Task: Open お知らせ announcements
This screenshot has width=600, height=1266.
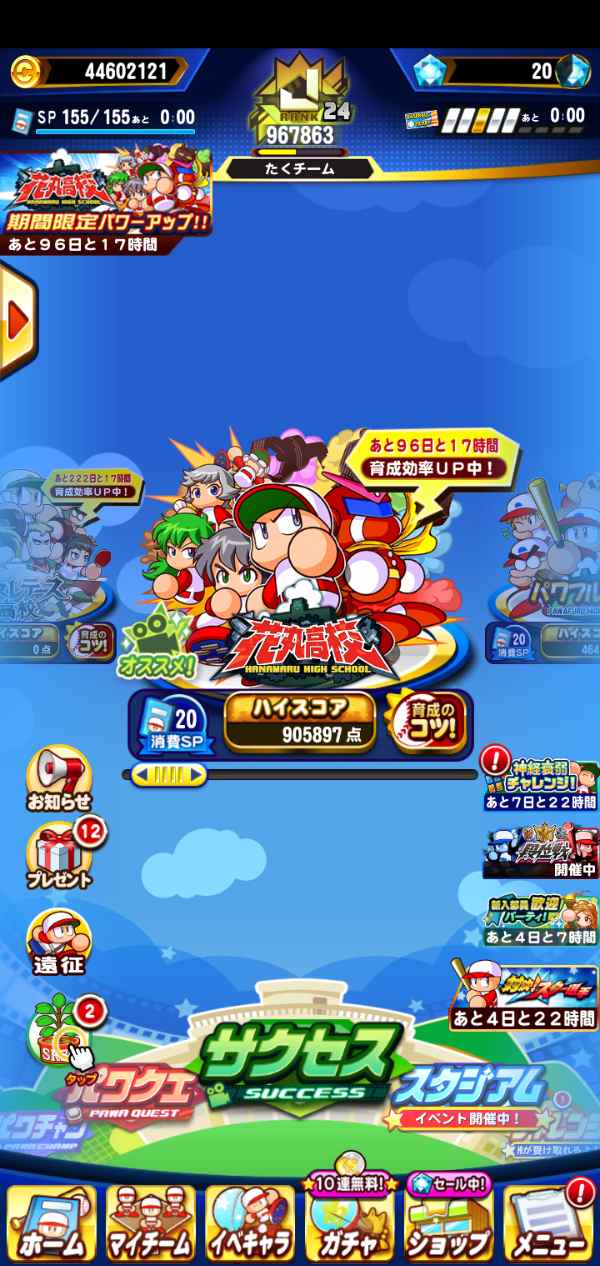Action: pos(58,778)
